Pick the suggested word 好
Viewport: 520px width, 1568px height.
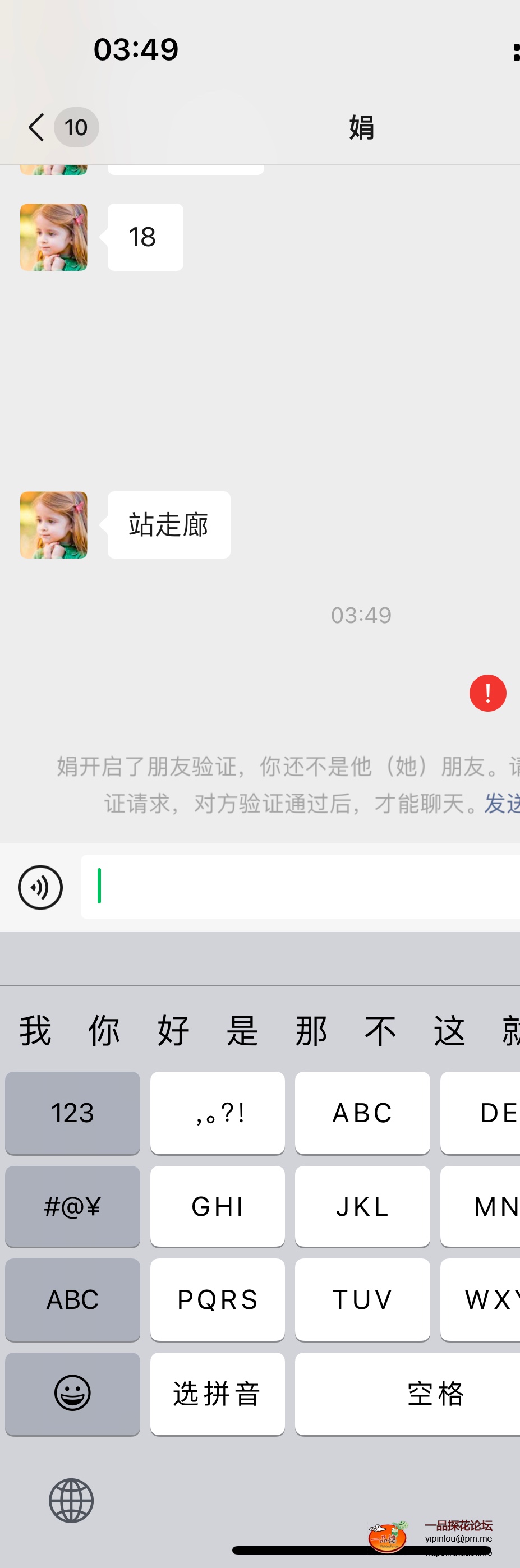[x=173, y=1031]
